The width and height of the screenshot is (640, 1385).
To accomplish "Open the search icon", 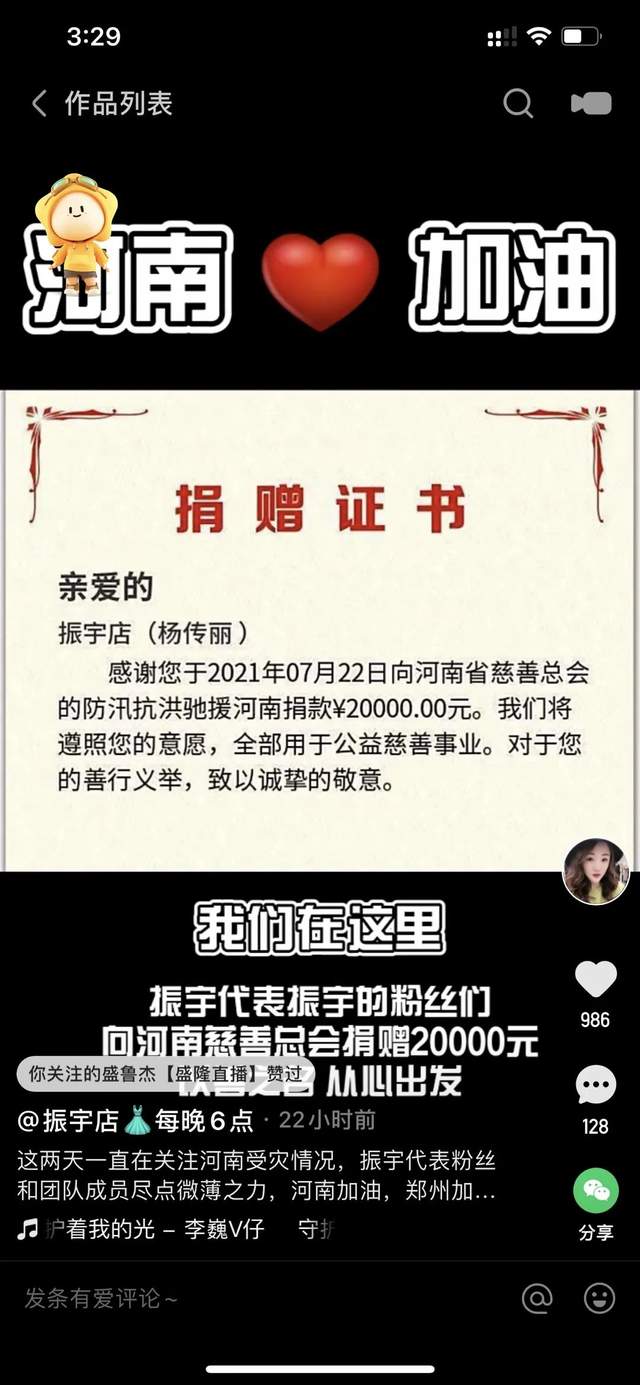I will coord(517,103).
